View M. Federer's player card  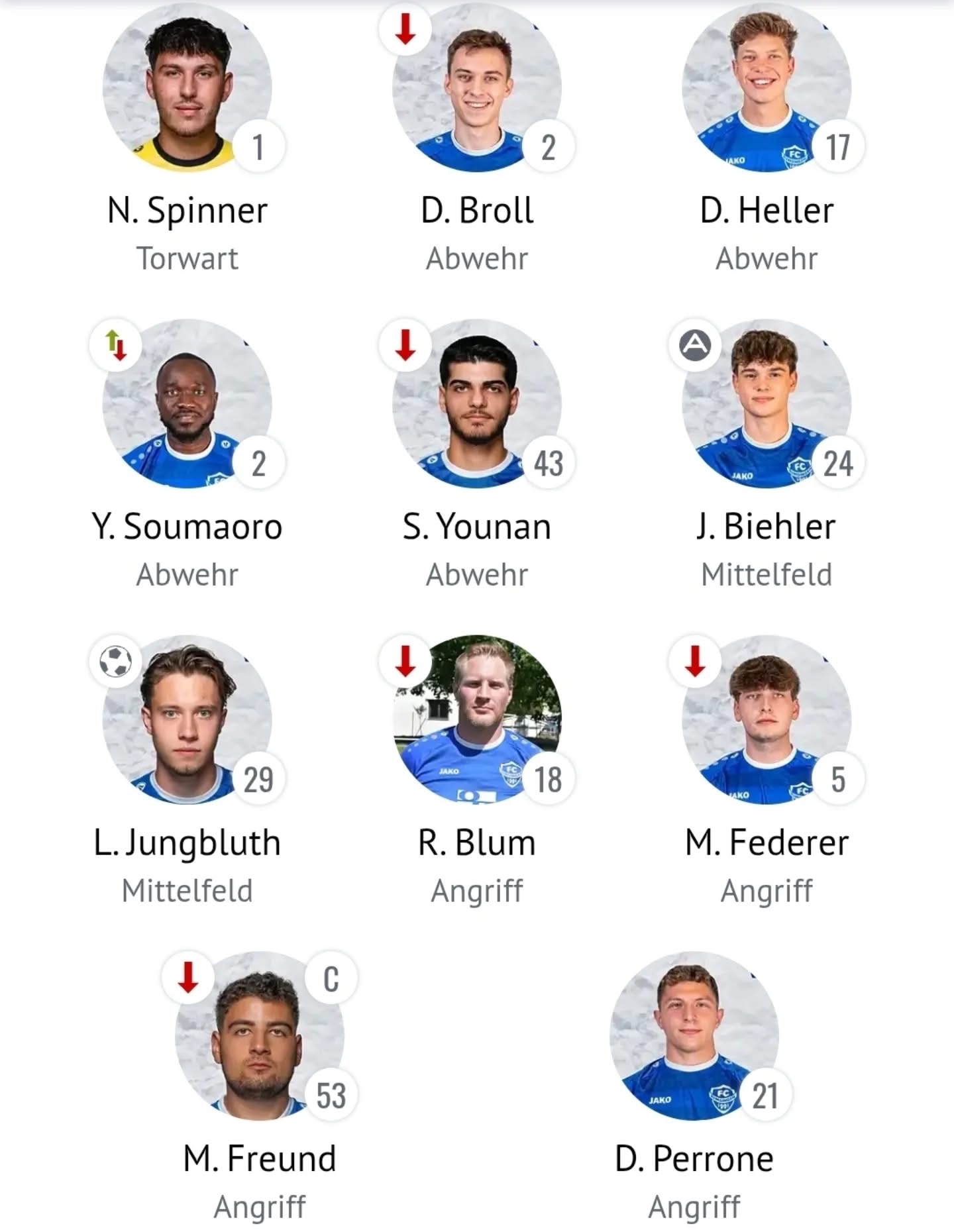click(x=767, y=720)
